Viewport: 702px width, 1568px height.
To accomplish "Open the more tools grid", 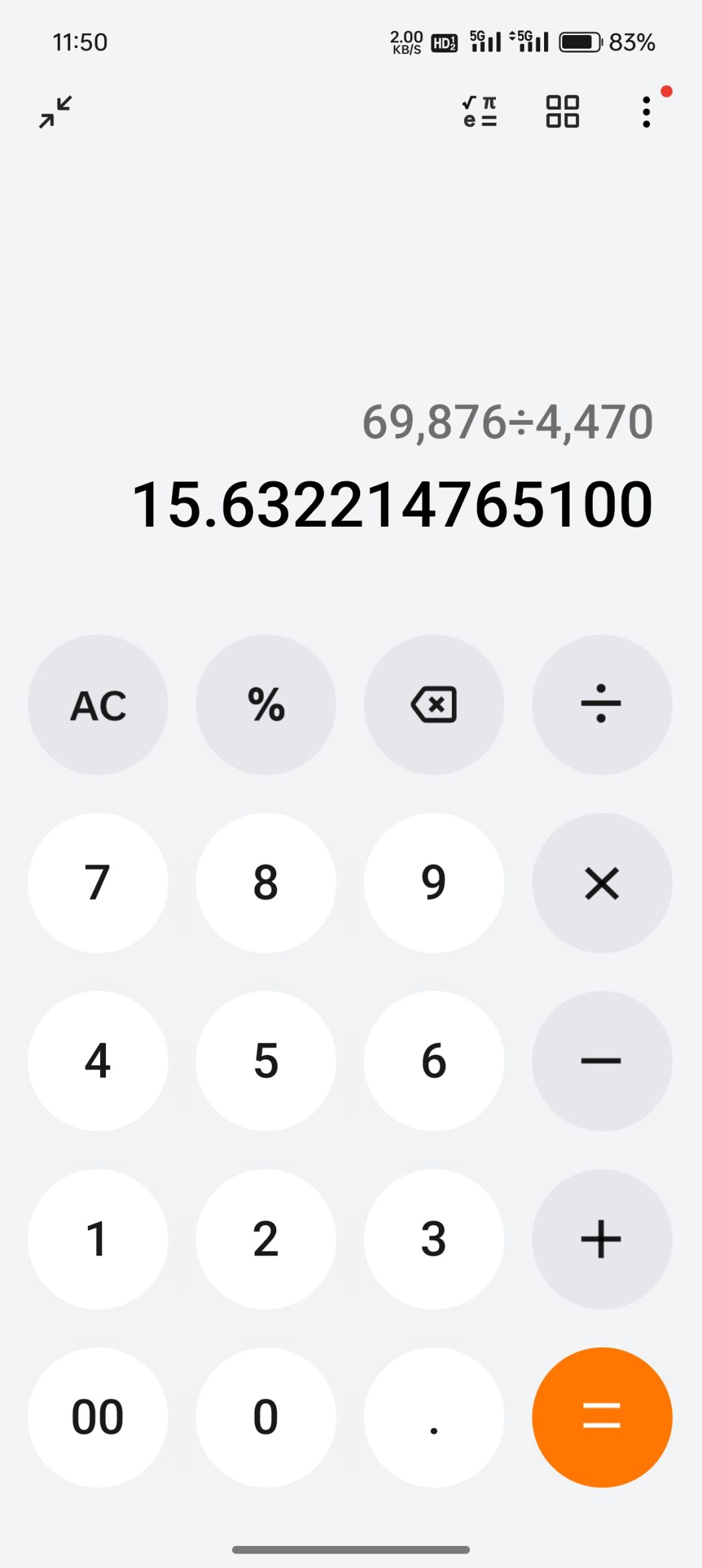I will click(x=562, y=112).
